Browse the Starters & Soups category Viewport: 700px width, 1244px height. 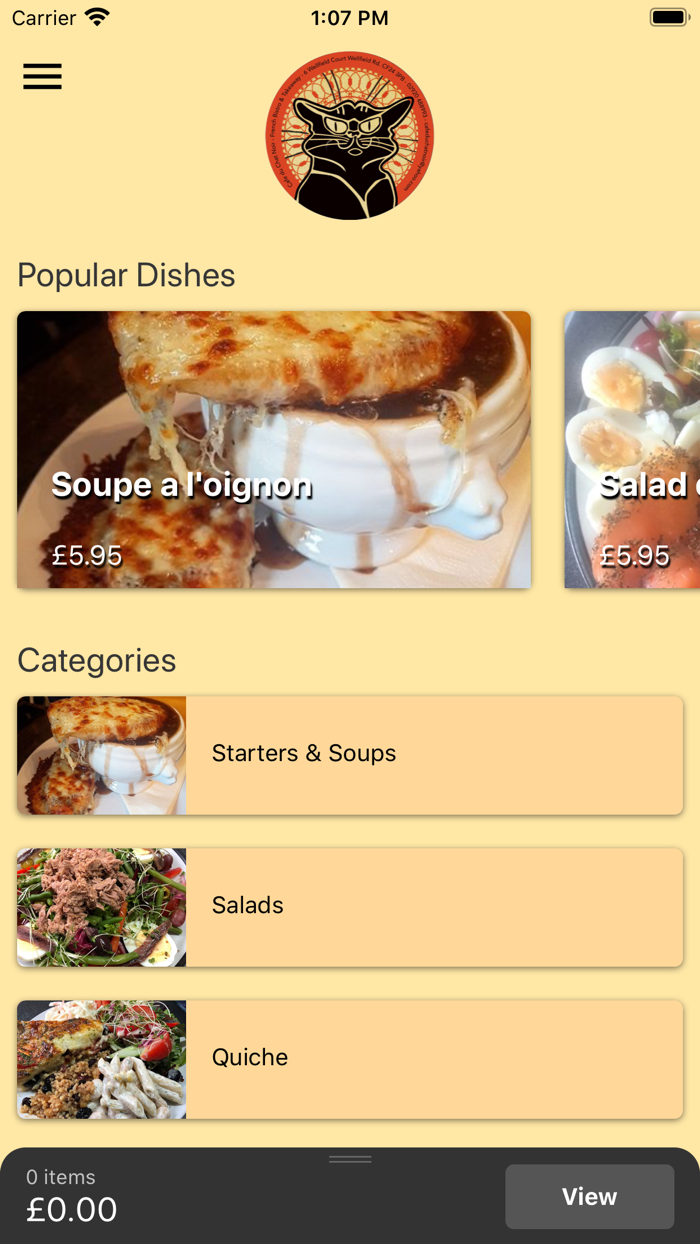pyautogui.click(x=350, y=755)
